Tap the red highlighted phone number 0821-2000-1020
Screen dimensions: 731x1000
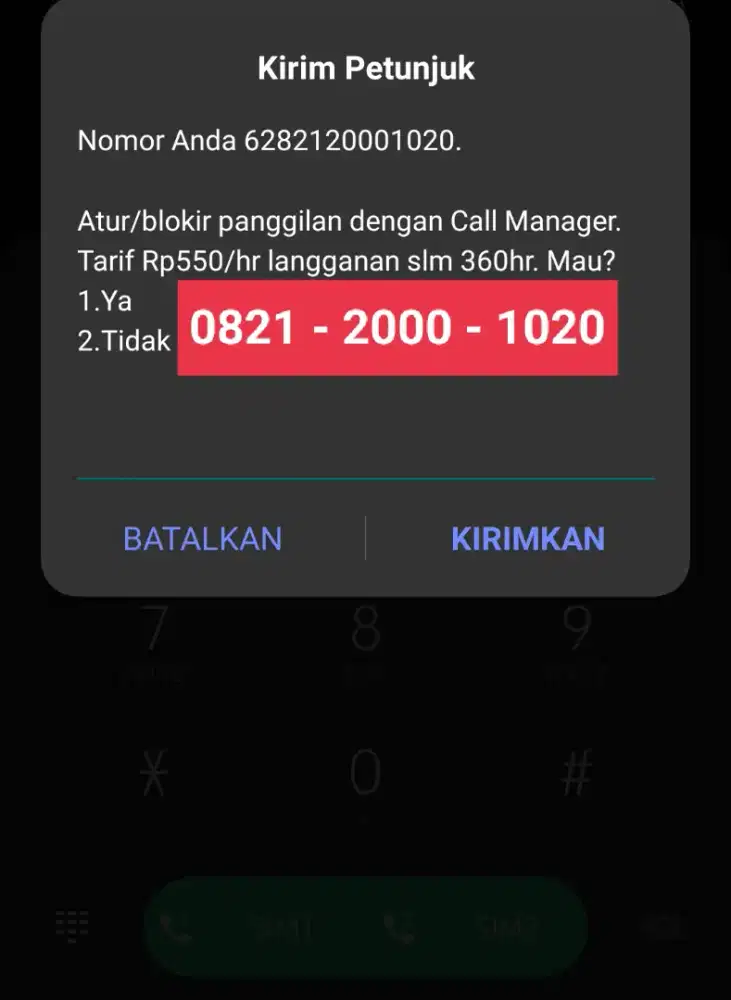coord(399,328)
